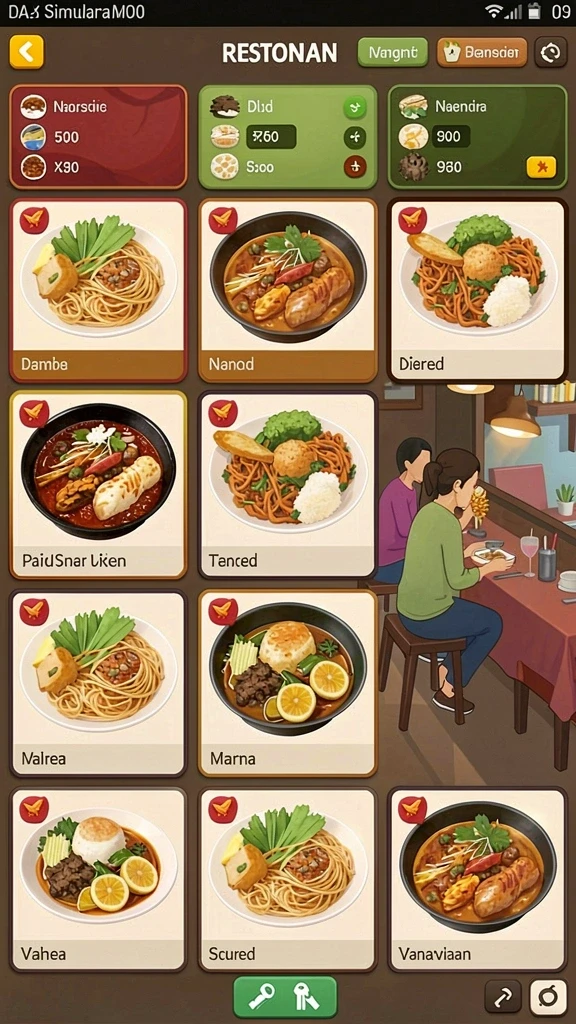This screenshot has height=1024, width=576.
Task: Open the orange Bansder button
Action: coord(482,52)
